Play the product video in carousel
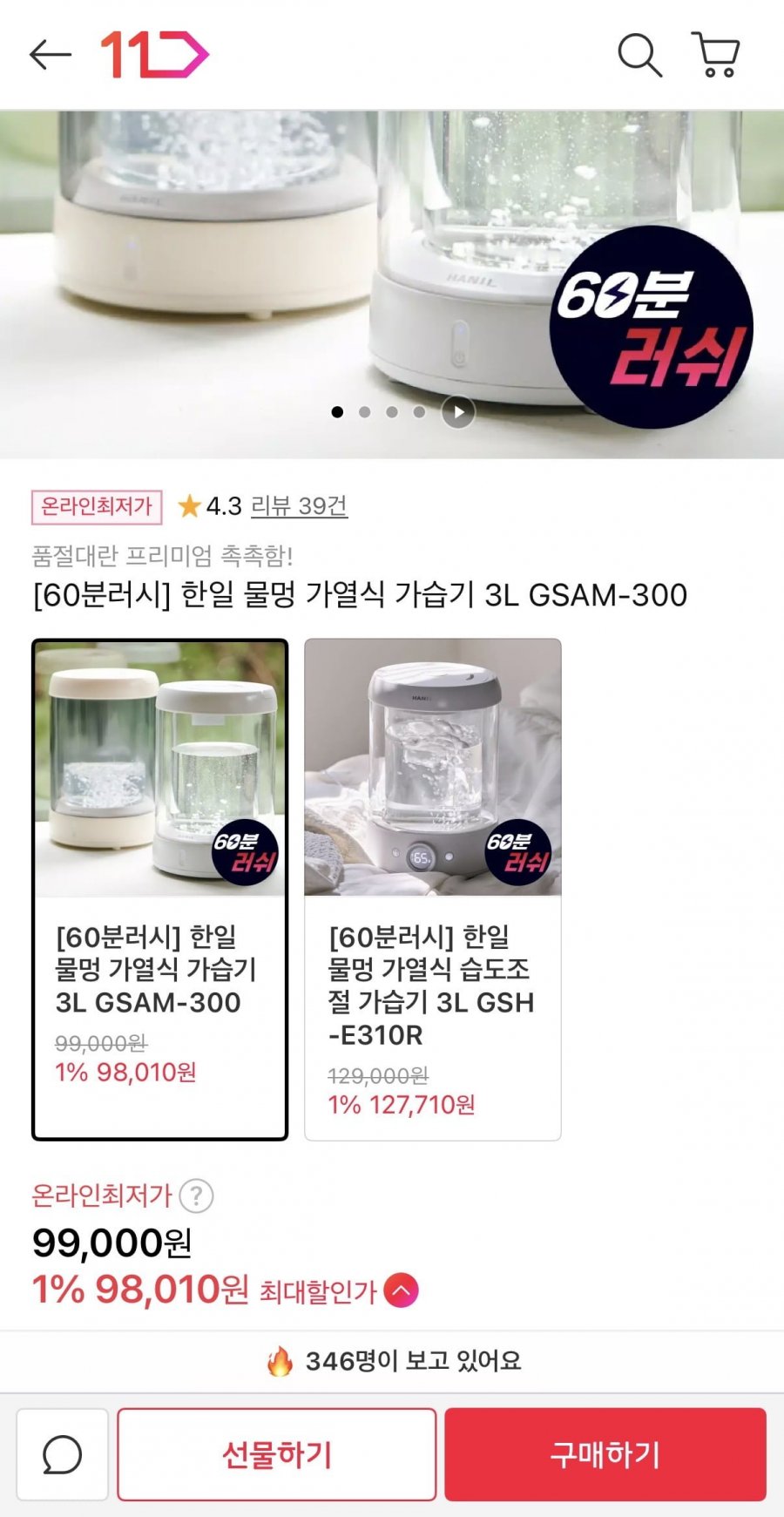This screenshot has width=784, height=1517. pos(458,412)
